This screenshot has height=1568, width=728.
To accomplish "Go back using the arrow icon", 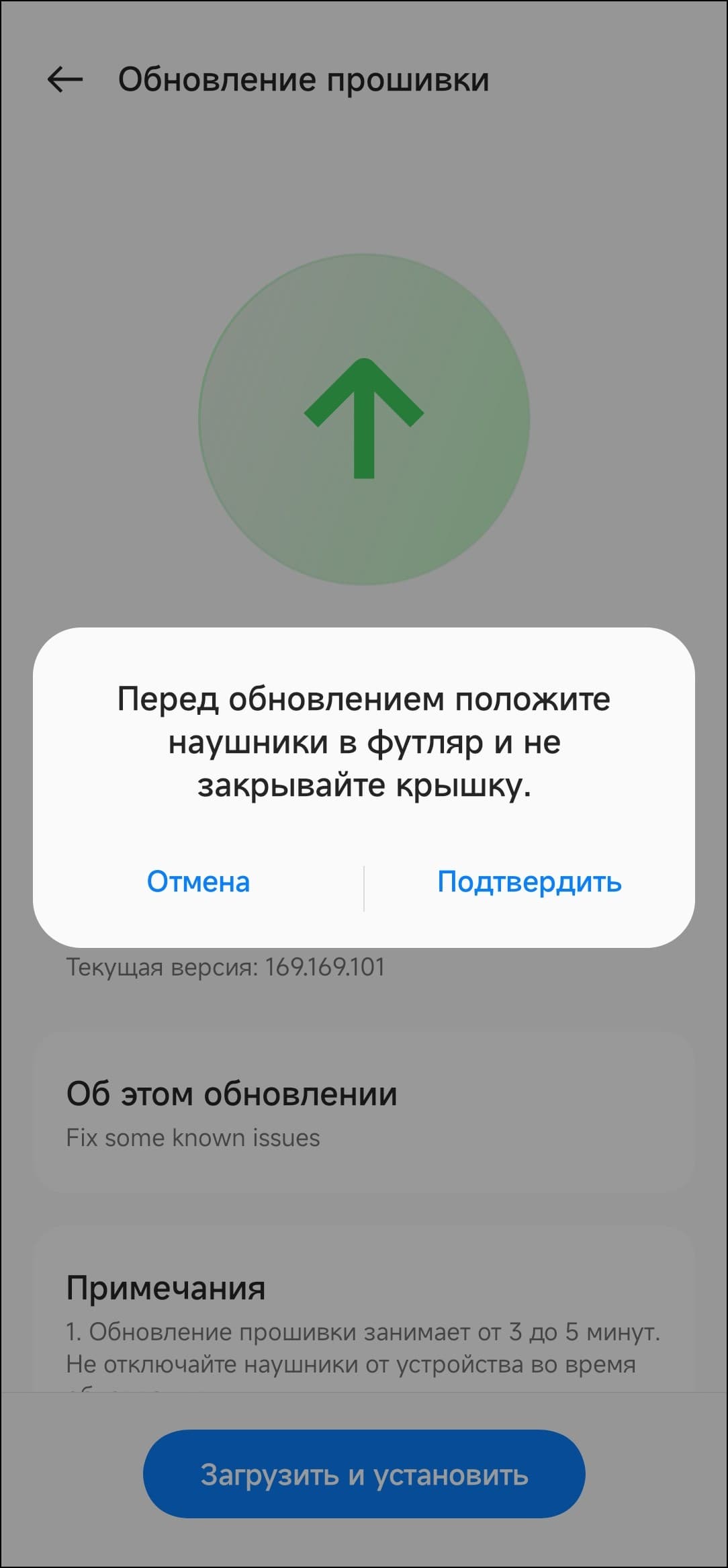I will [x=65, y=80].
